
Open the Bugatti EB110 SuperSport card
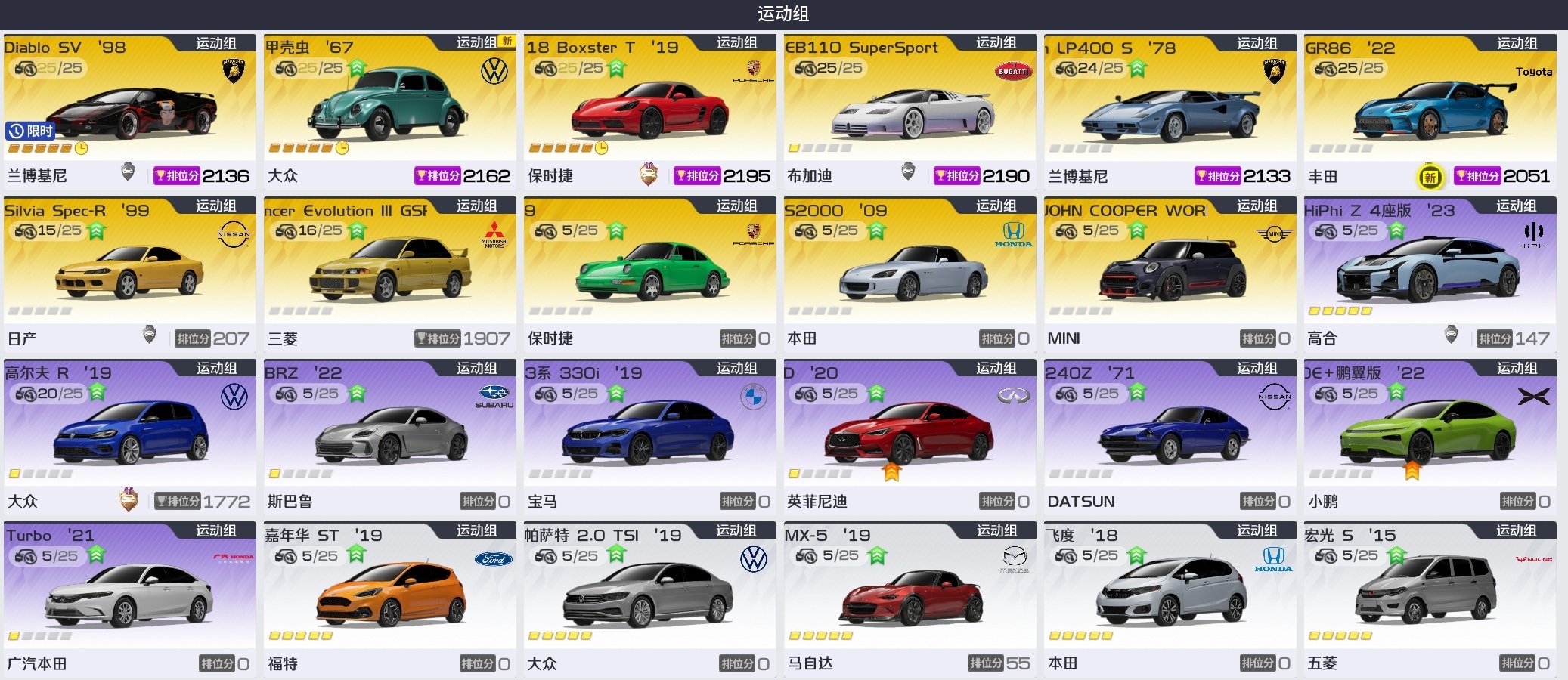[909, 110]
